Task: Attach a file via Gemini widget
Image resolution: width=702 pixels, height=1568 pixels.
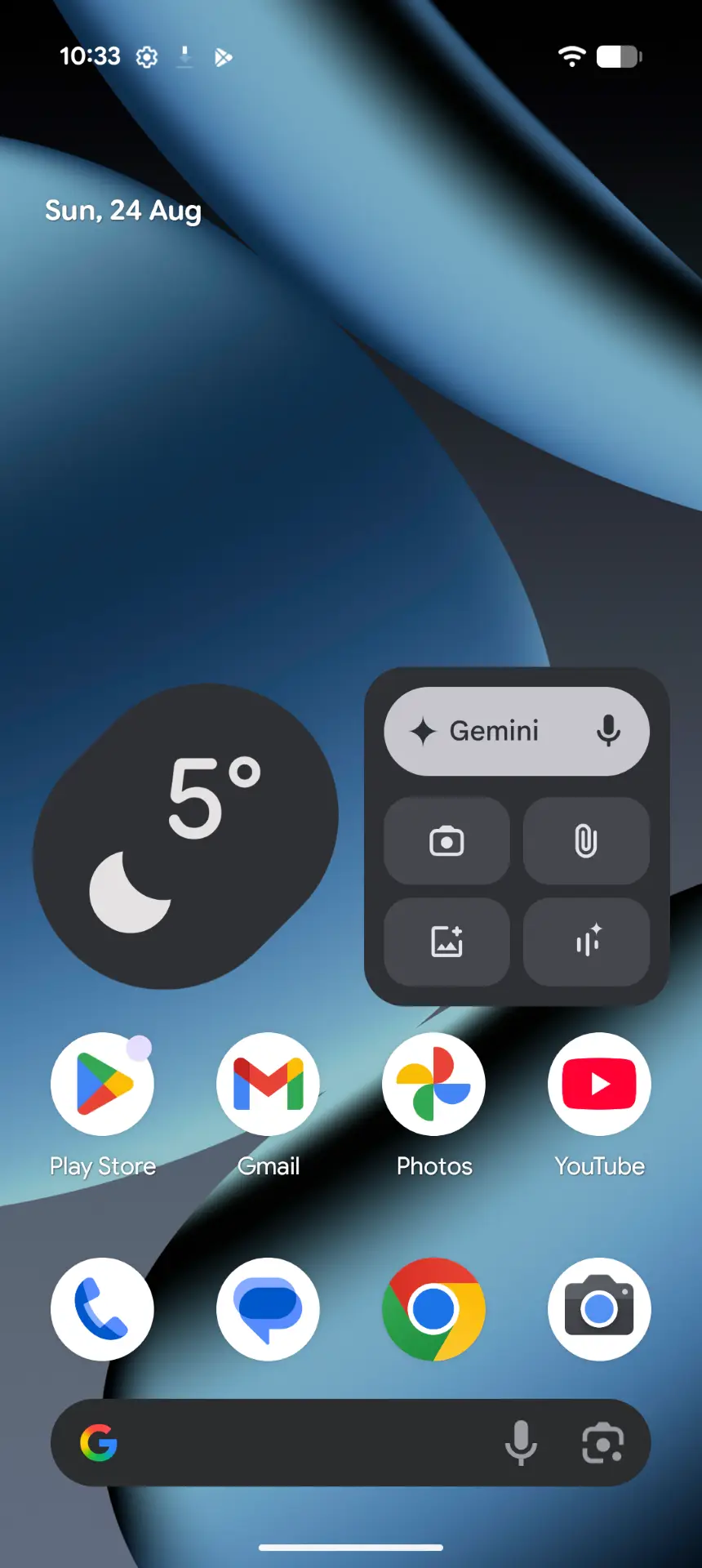Action: [x=586, y=841]
